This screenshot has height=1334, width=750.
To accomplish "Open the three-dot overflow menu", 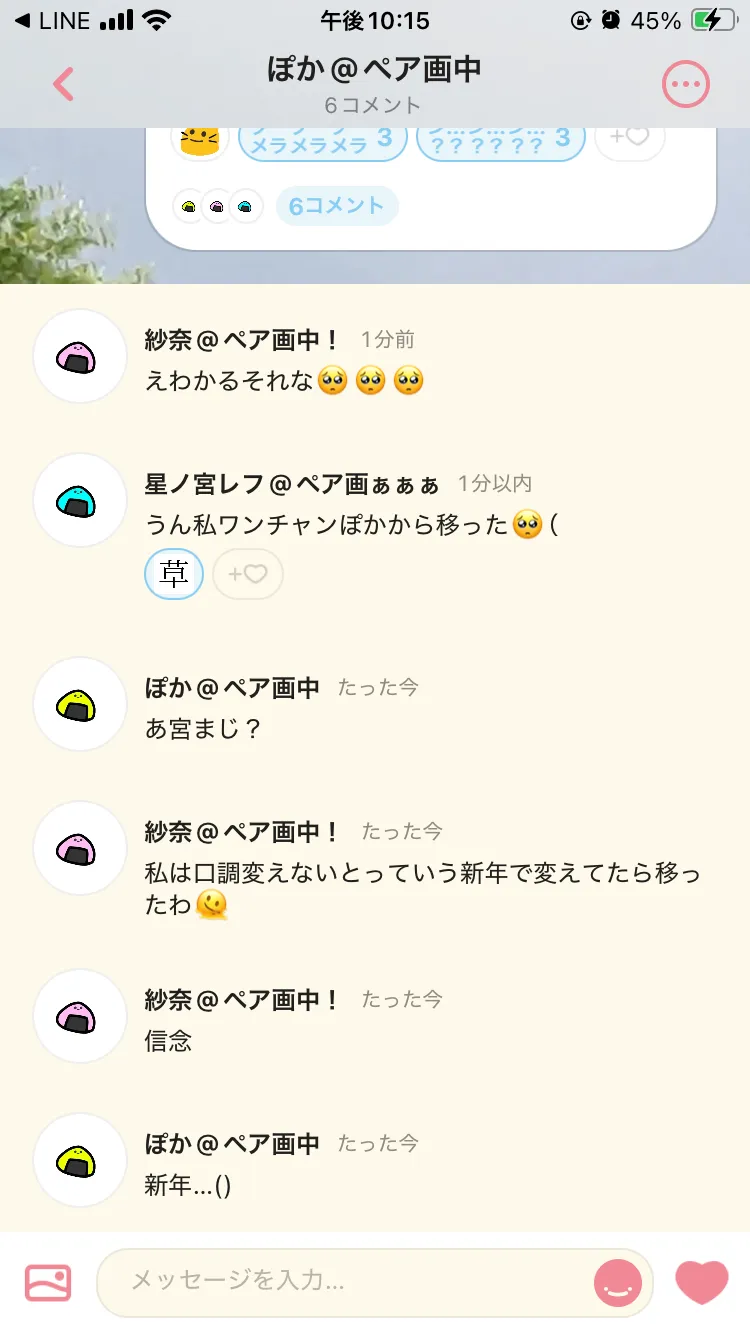I will click(686, 85).
